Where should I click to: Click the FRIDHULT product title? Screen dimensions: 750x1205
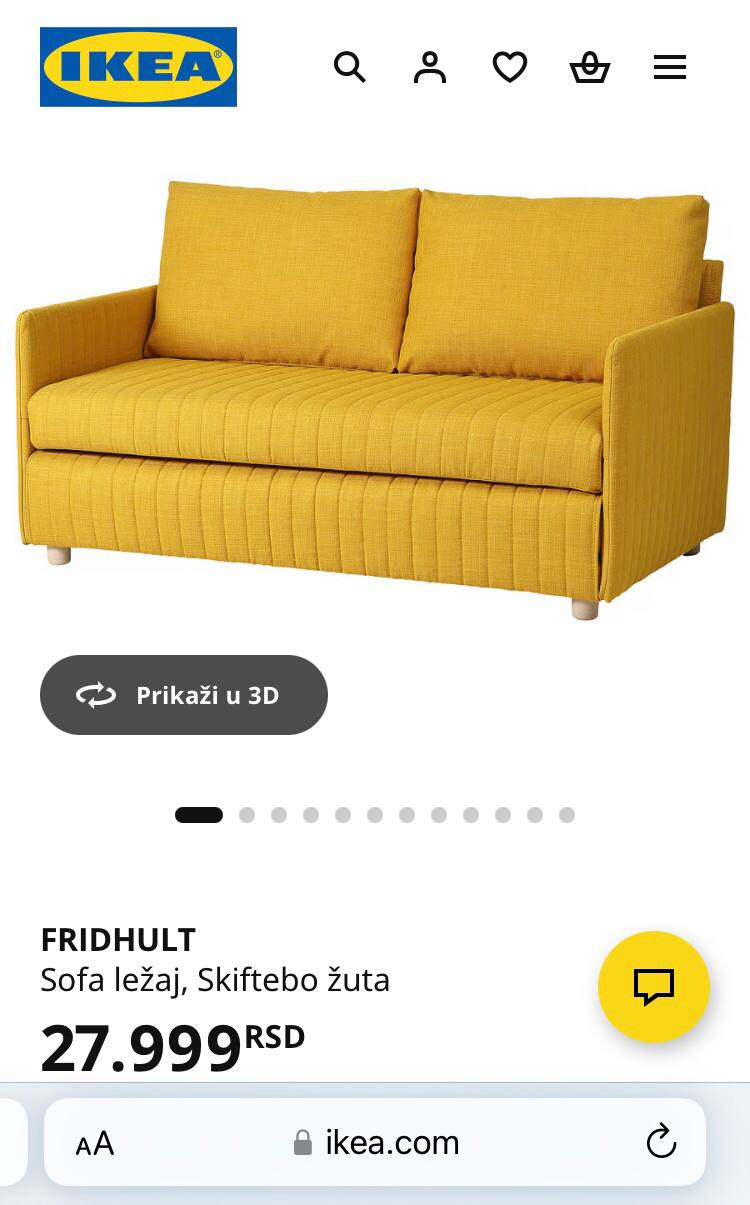118,940
